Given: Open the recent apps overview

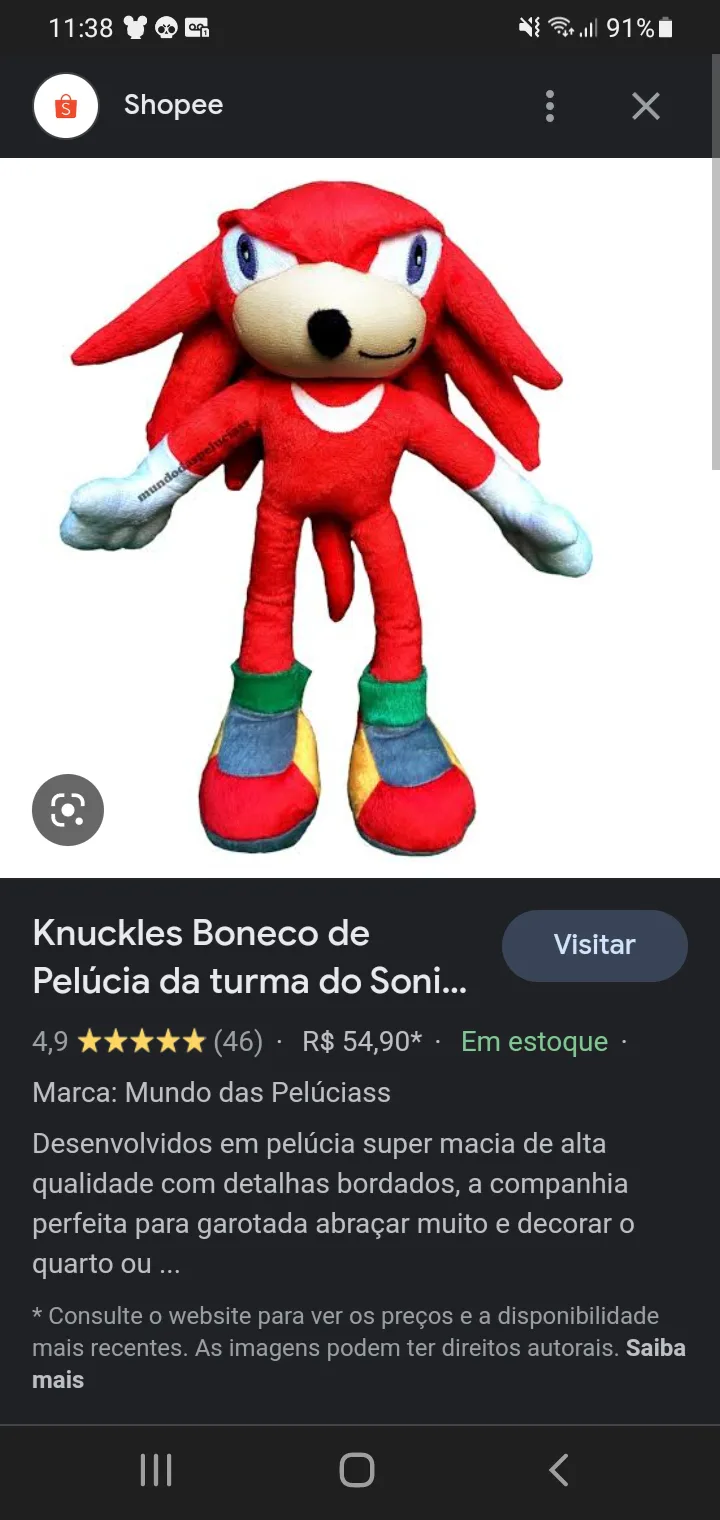Looking at the screenshot, I should coord(156,1470).
